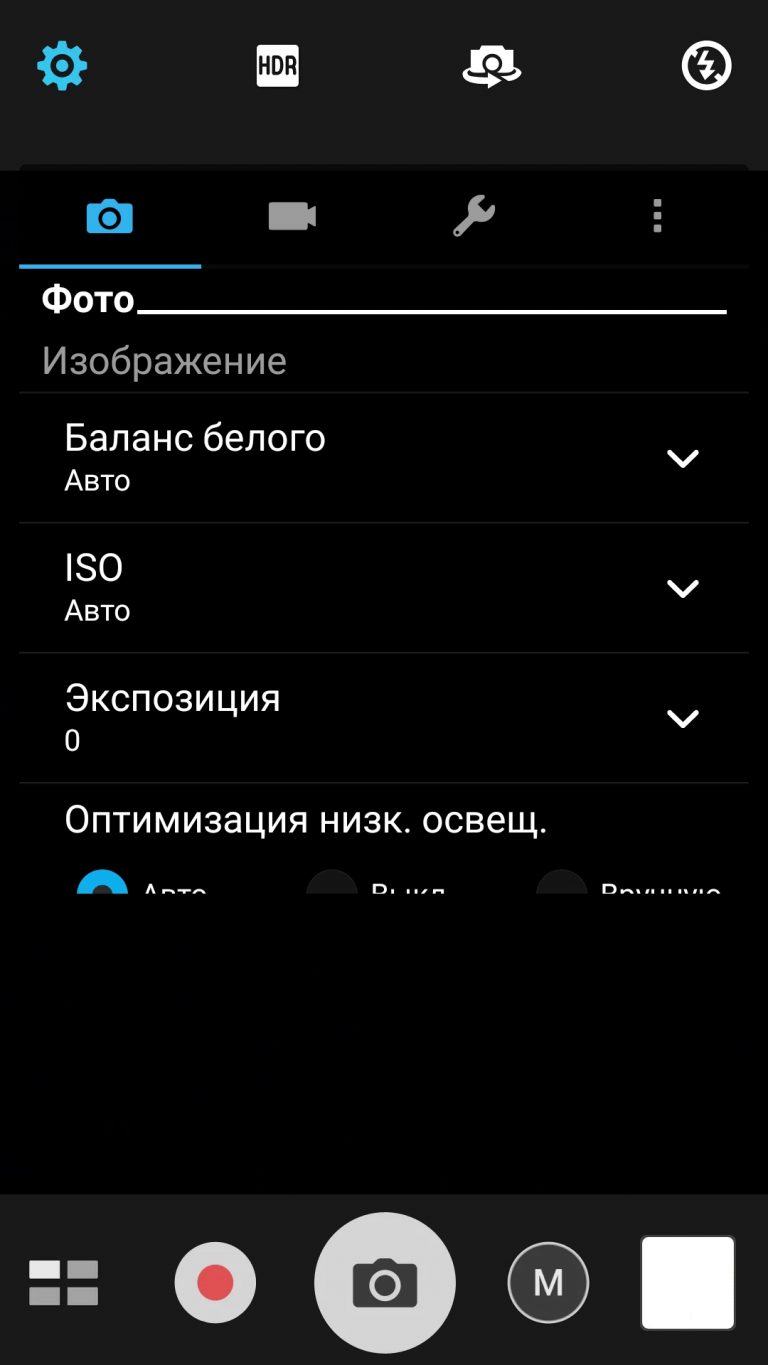
Task: Start video recording with the red button
Action: 215,1282
